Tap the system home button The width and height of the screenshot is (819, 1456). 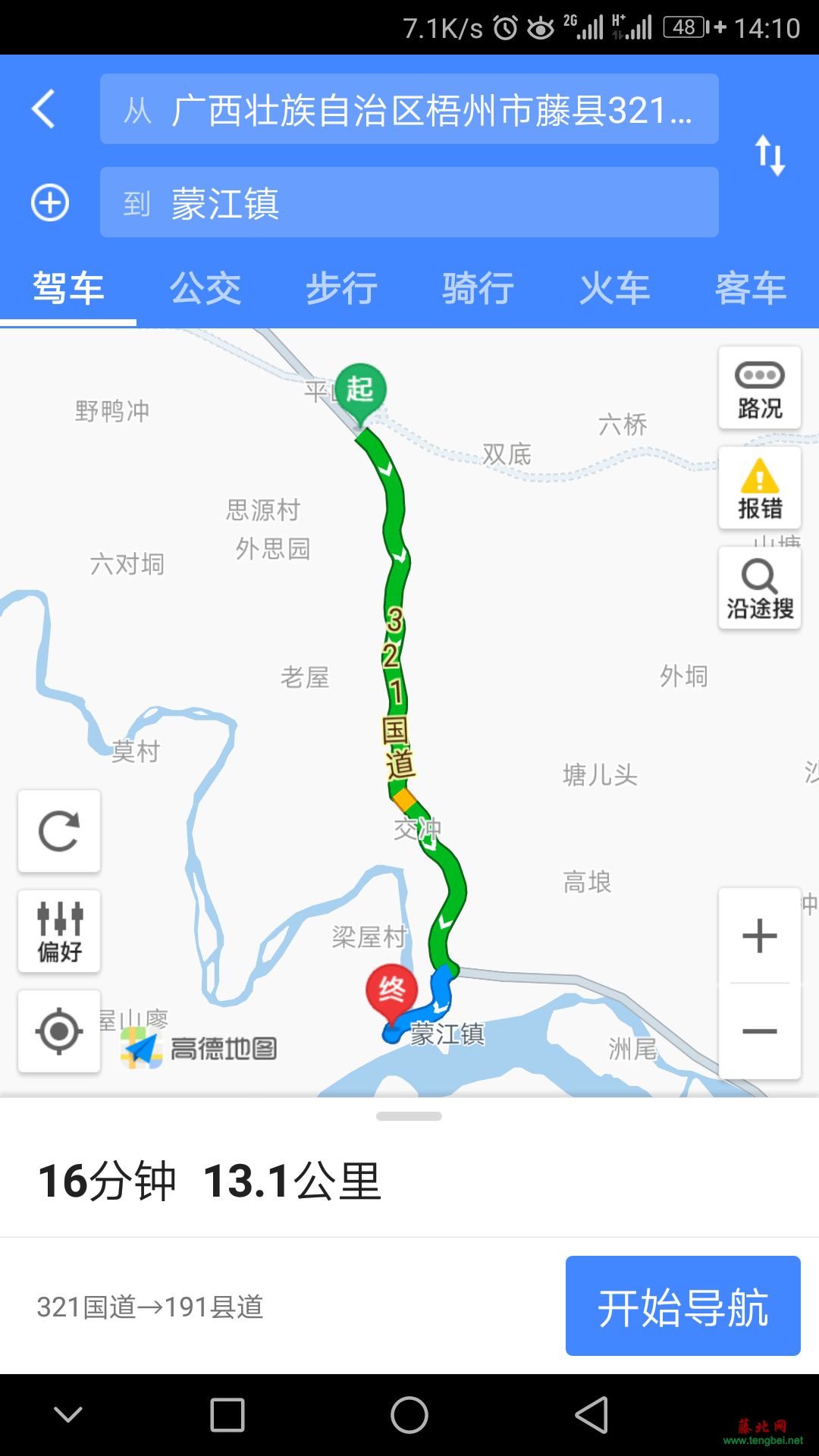pyautogui.click(x=409, y=1415)
